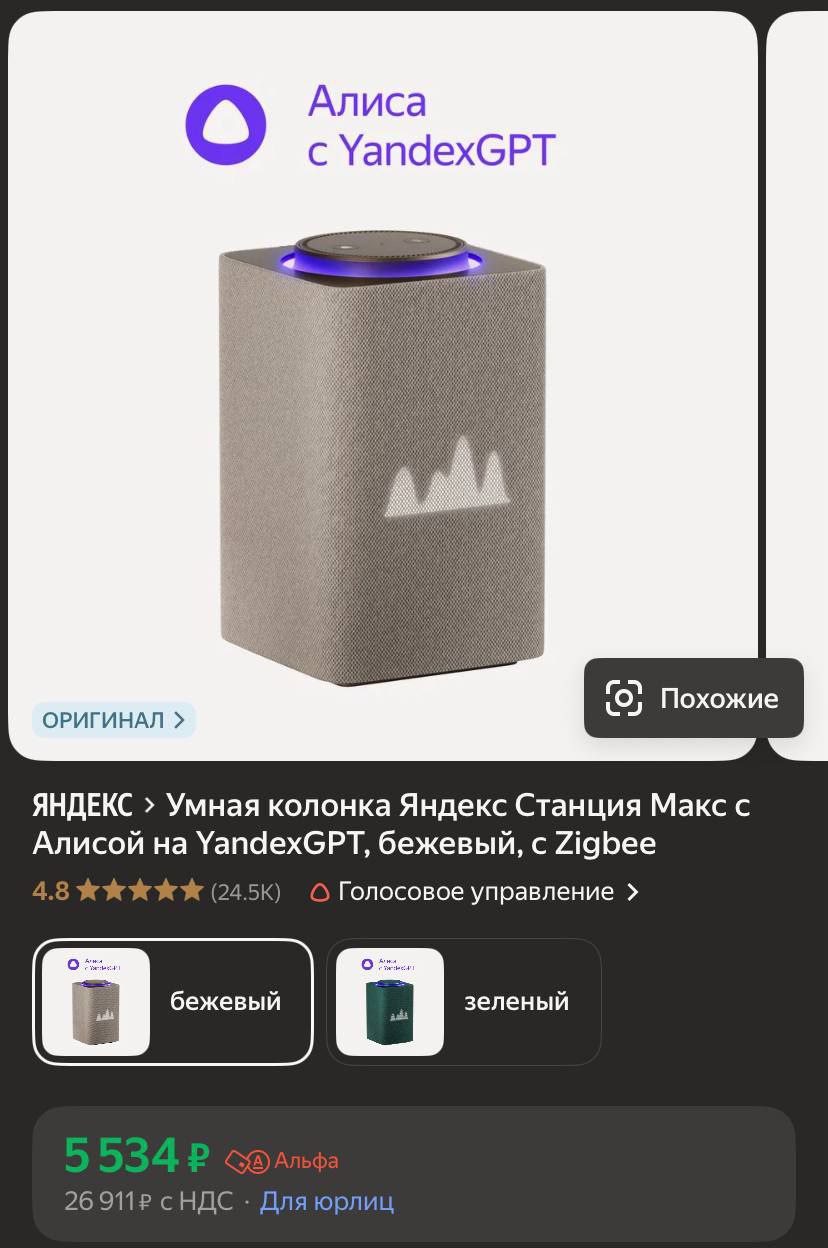This screenshot has height=1248, width=828.
Task: Open the ЯНДЕКС brand page
Action: 82,805
